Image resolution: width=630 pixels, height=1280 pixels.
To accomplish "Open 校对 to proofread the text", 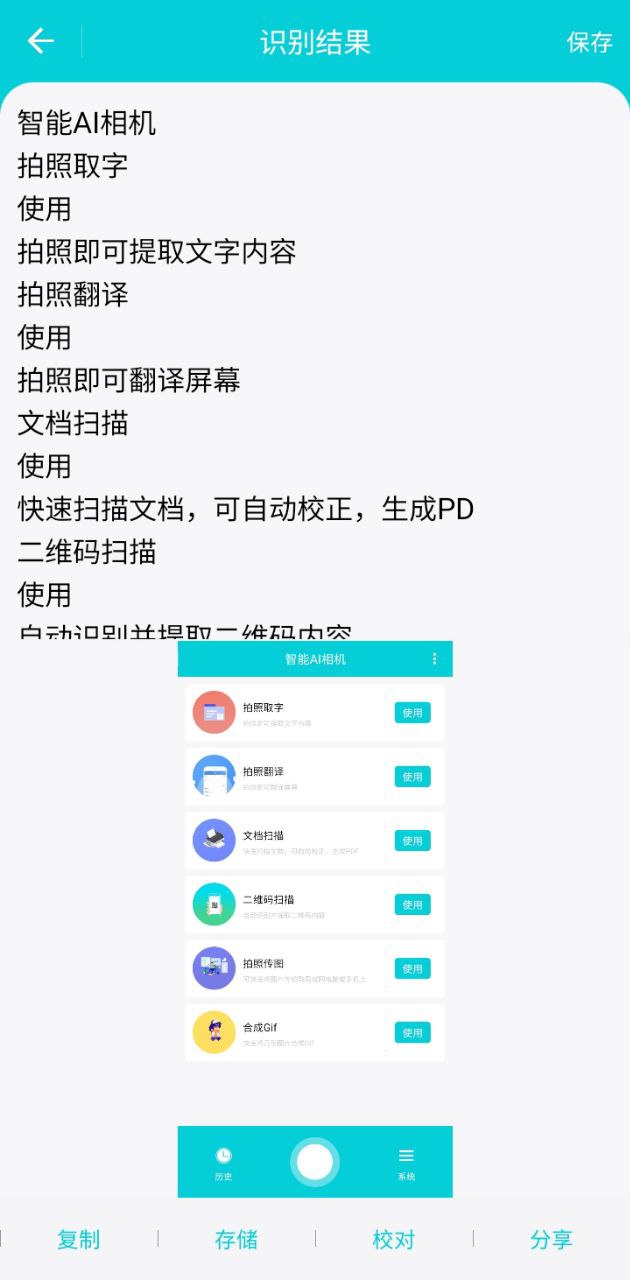I will 393,1239.
